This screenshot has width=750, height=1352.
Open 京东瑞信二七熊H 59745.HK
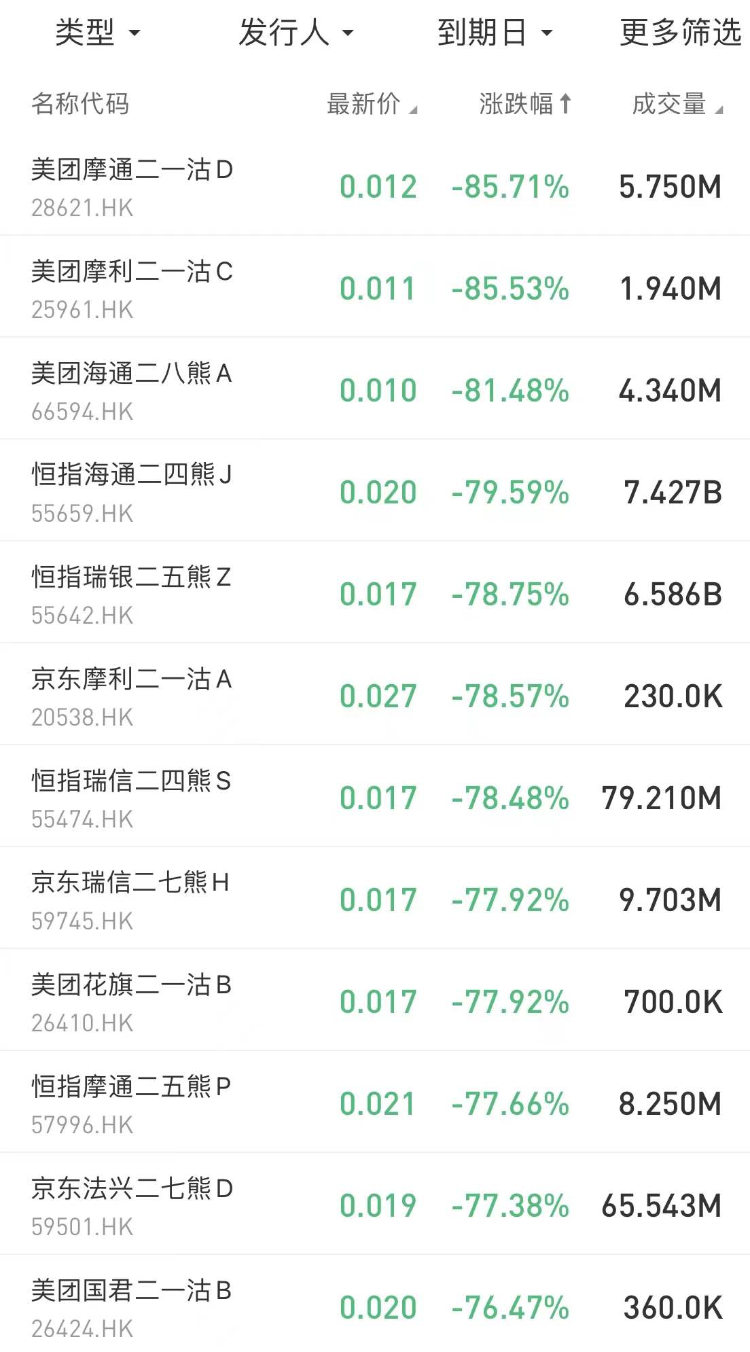[375, 900]
